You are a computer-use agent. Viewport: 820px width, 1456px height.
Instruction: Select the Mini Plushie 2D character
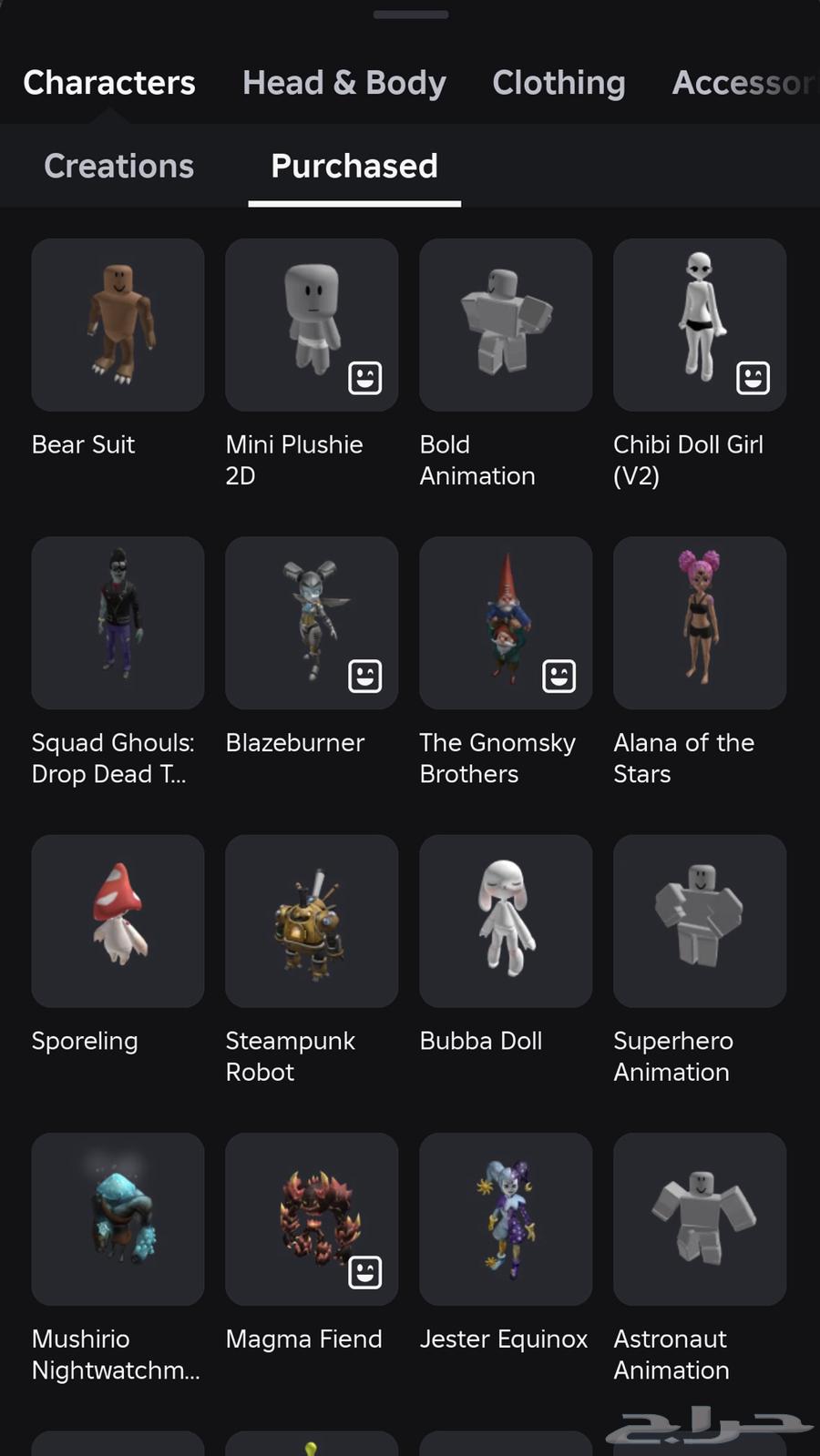(x=312, y=325)
